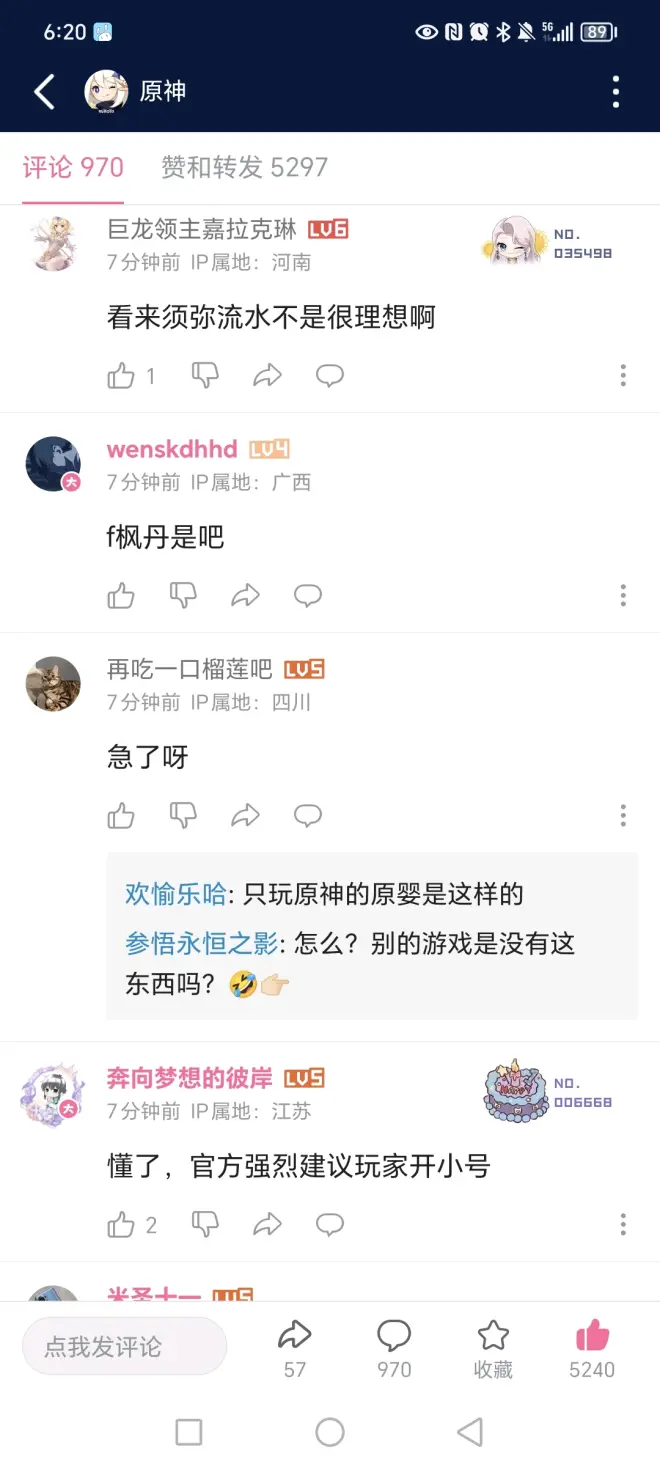
Task: Open 欢愉乐哈's profile from the reply
Action: pyautogui.click(x=176, y=894)
